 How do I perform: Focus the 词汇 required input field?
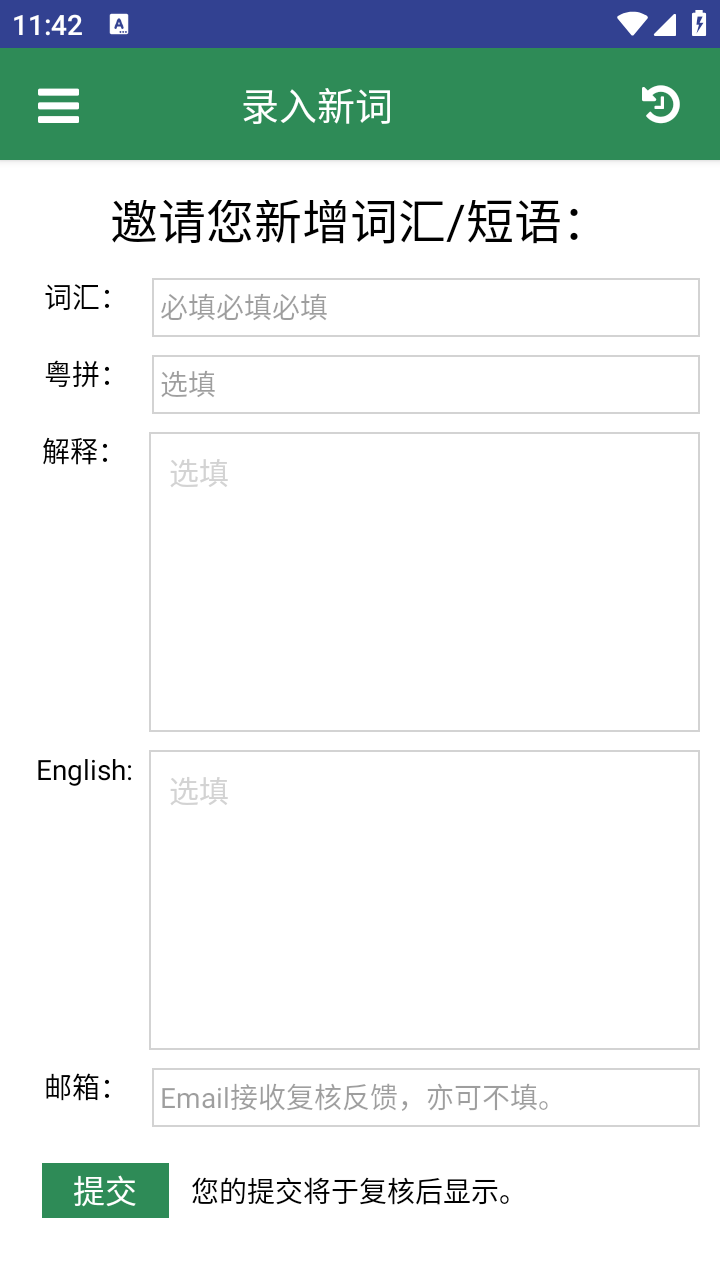point(425,307)
